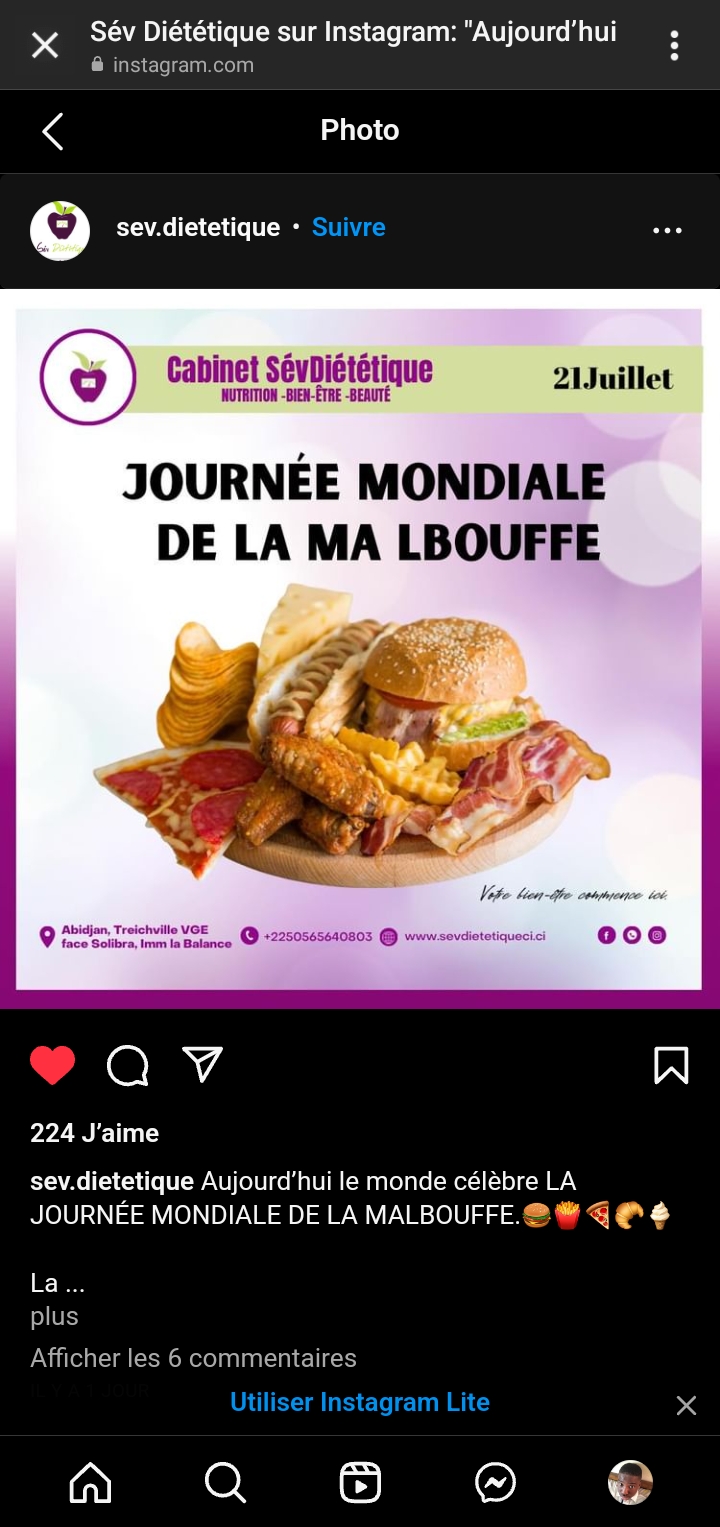Image resolution: width=720 pixels, height=1527 pixels.
Task: Open Messenger direct messages
Action: coord(495,1482)
